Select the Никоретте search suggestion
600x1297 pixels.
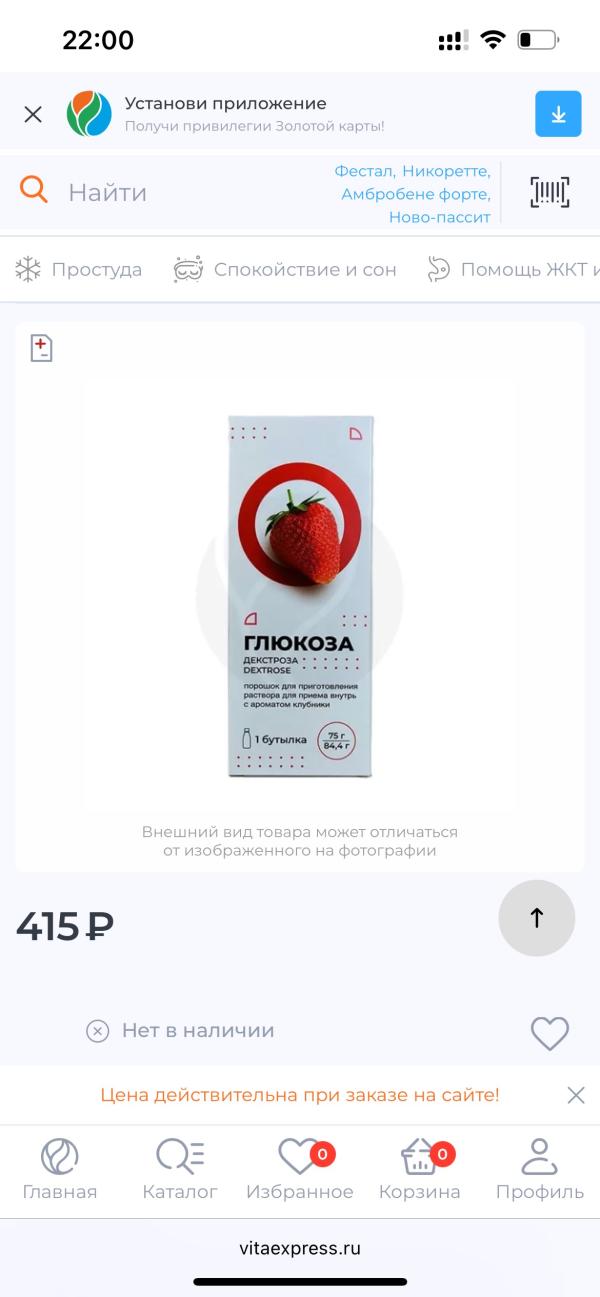coord(446,171)
